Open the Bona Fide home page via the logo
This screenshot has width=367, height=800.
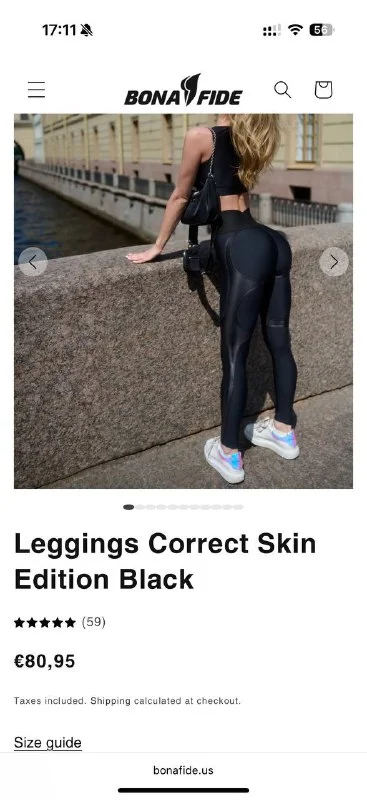[x=183, y=90]
